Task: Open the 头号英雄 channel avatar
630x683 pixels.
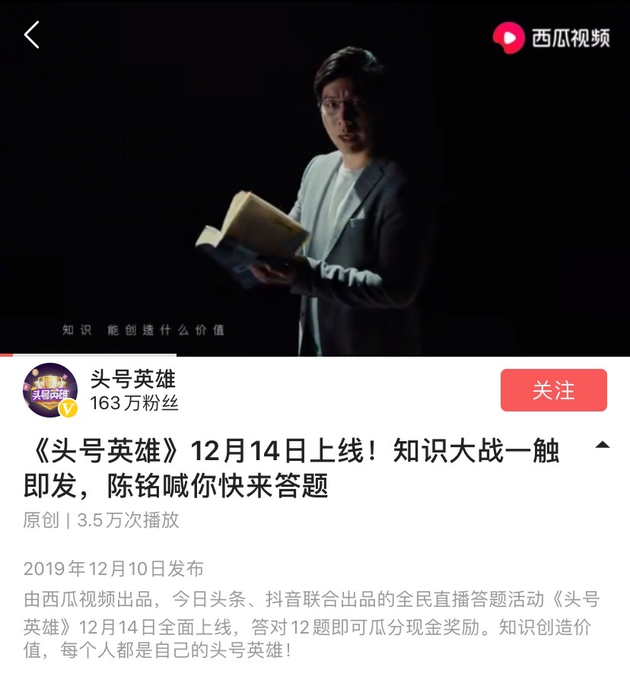Action: tap(50, 390)
